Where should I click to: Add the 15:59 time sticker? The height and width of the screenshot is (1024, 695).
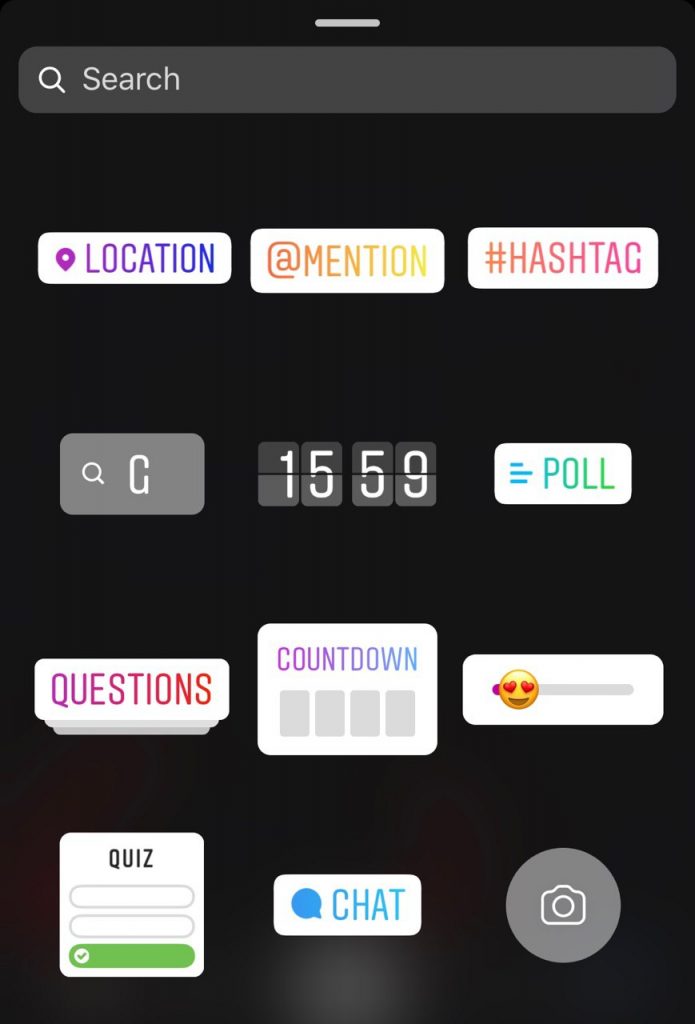pyautogui.click(x=347, y=474)
